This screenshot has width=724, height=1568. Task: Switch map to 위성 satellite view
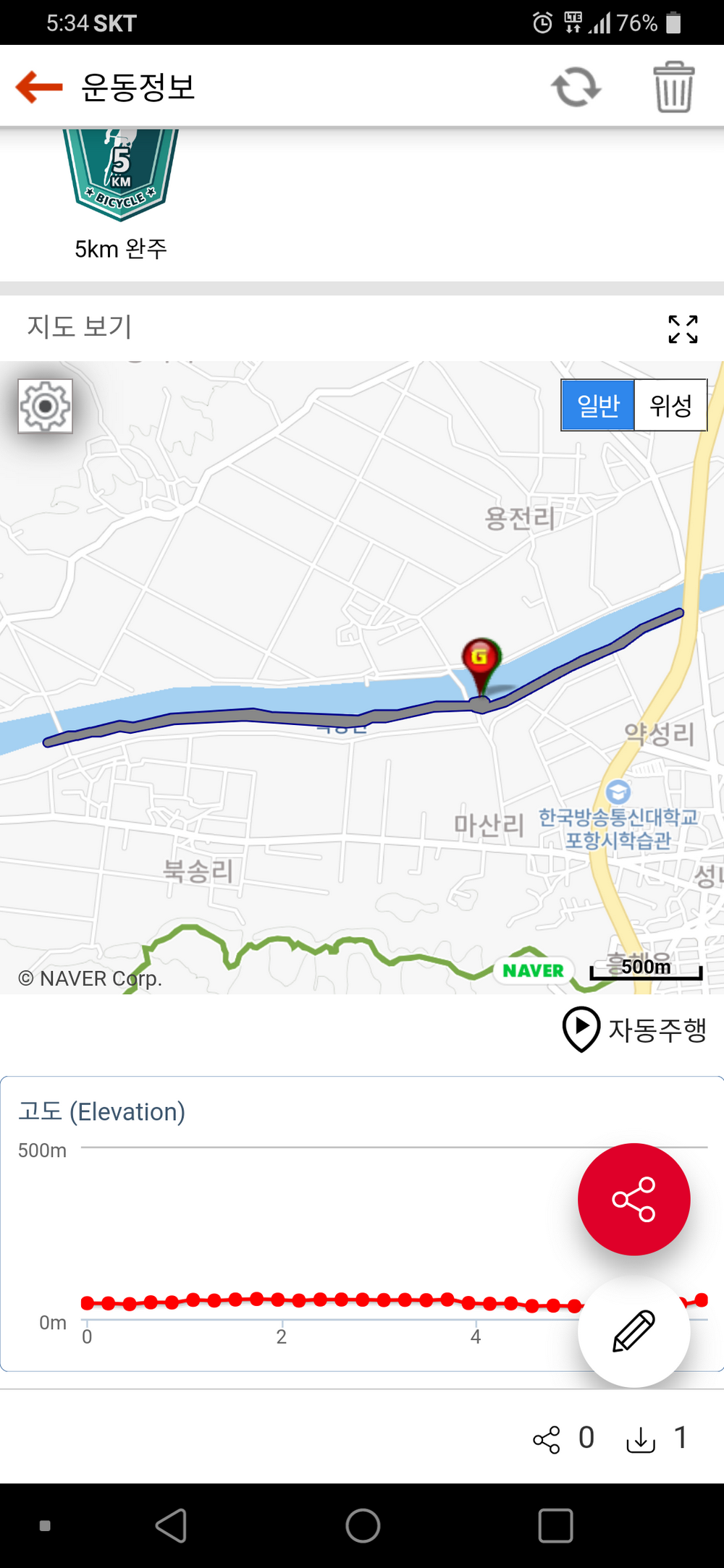click(670, 405)
